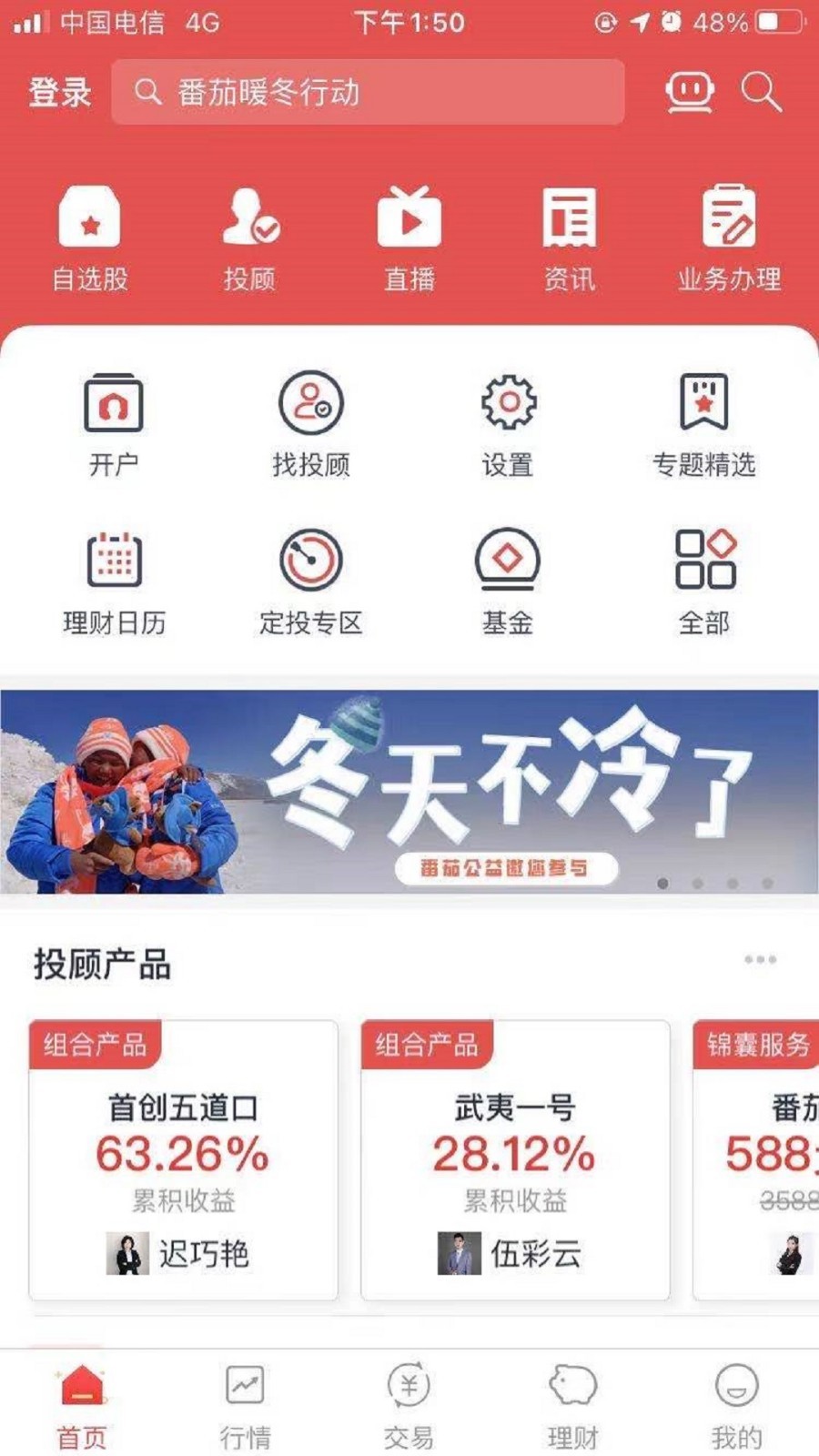The image size is (819, 1456).
Task: Show 全部 all functions
Action: (x=704, y=582)
